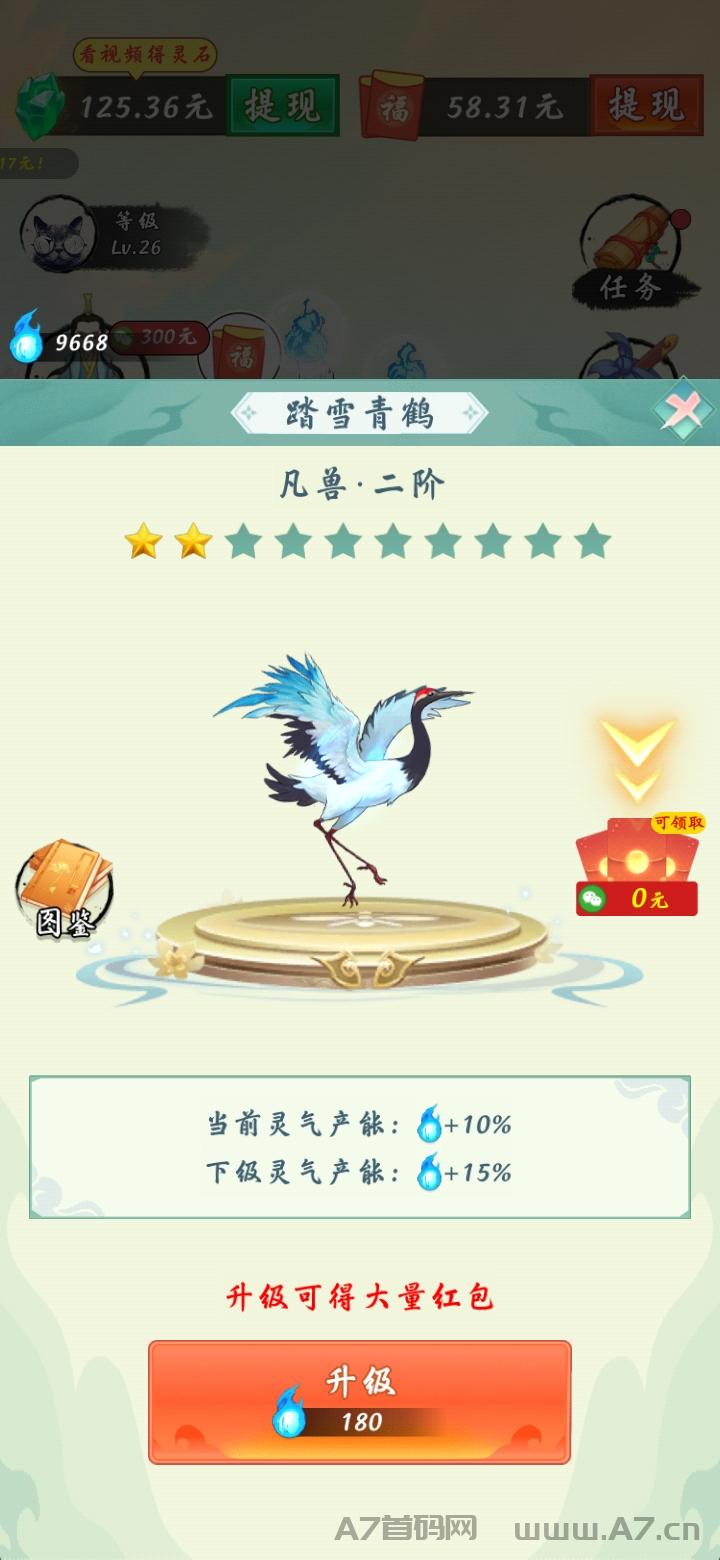Viewport: 720px width, 1560px height.
Task: Tap the 升级 upgrade button
Action: click(x=360, y=1402)
